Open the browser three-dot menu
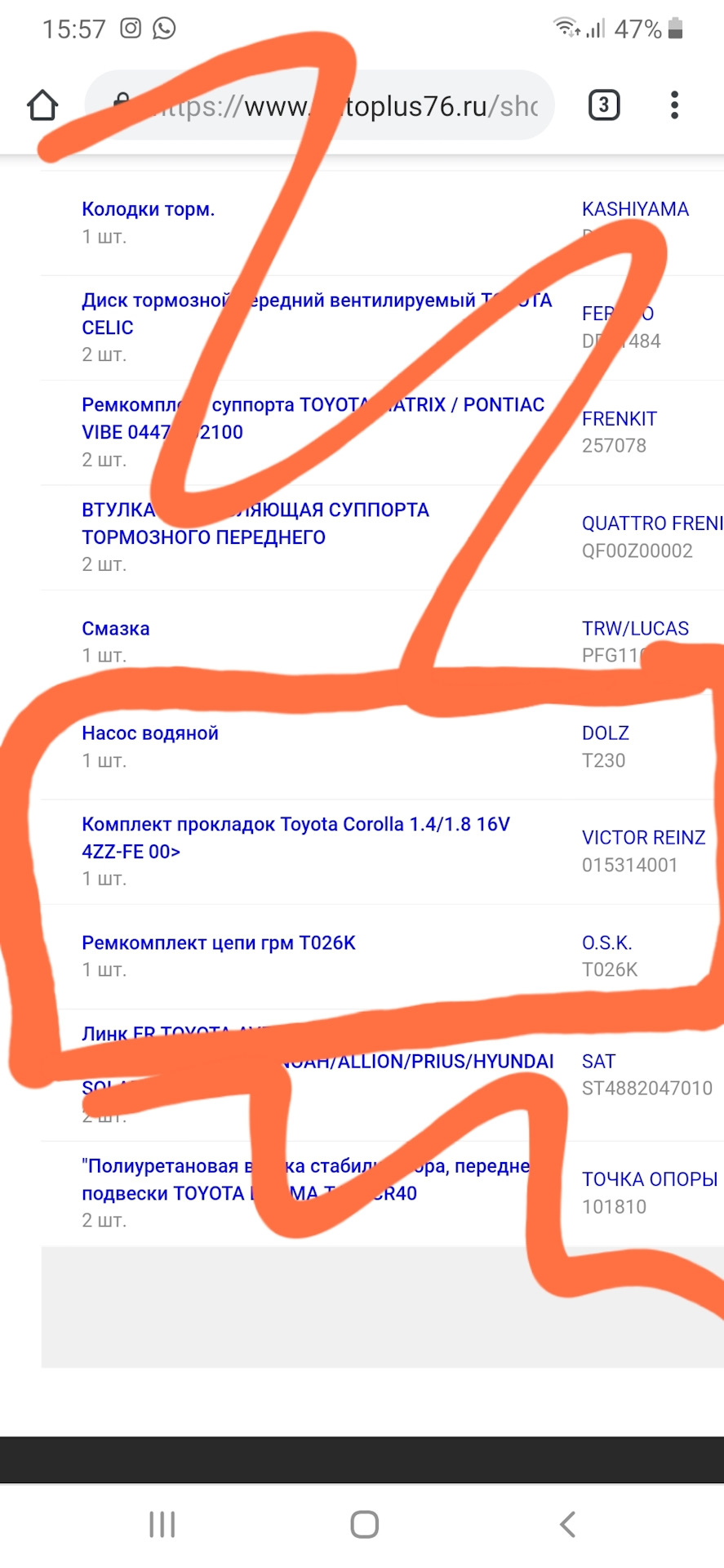724x1568 pixels. tap(674, 105)
